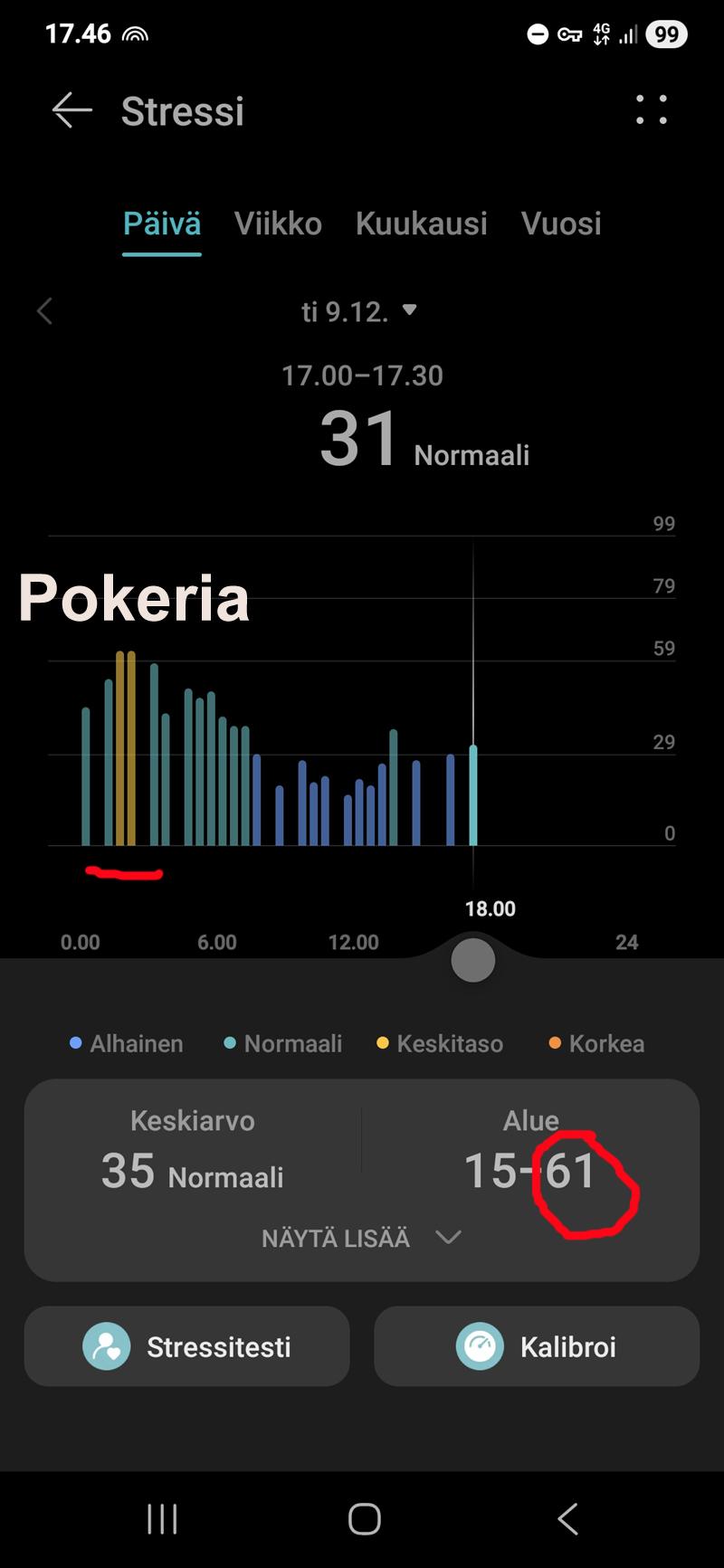Open the date picker for ti 9.12.
Viewport: 724px width, 1568px height.
point(358,311)
